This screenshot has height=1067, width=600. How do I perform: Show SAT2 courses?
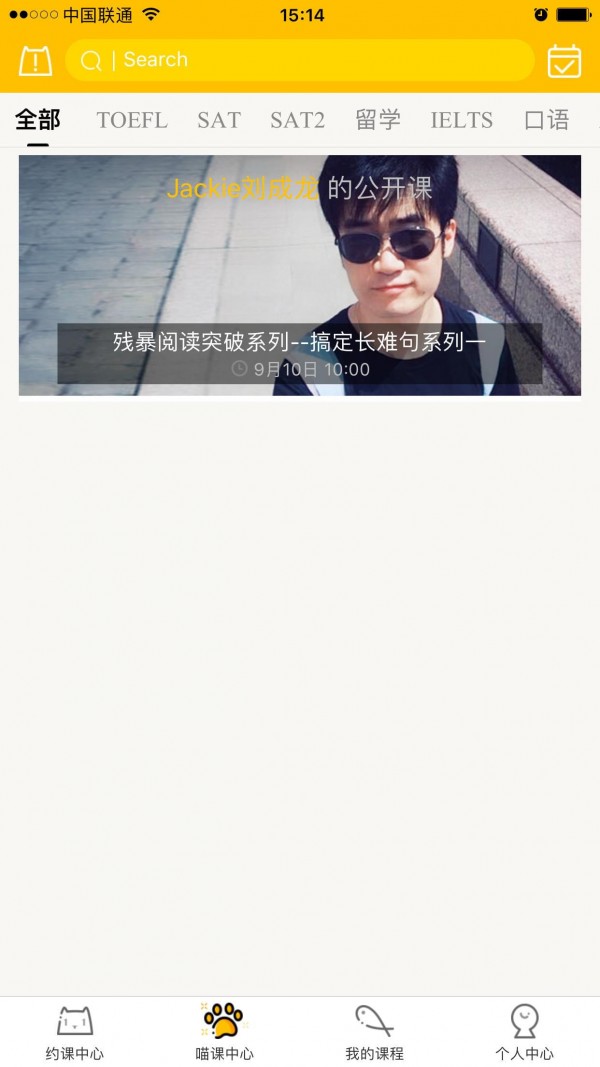(x=297, y=121)
